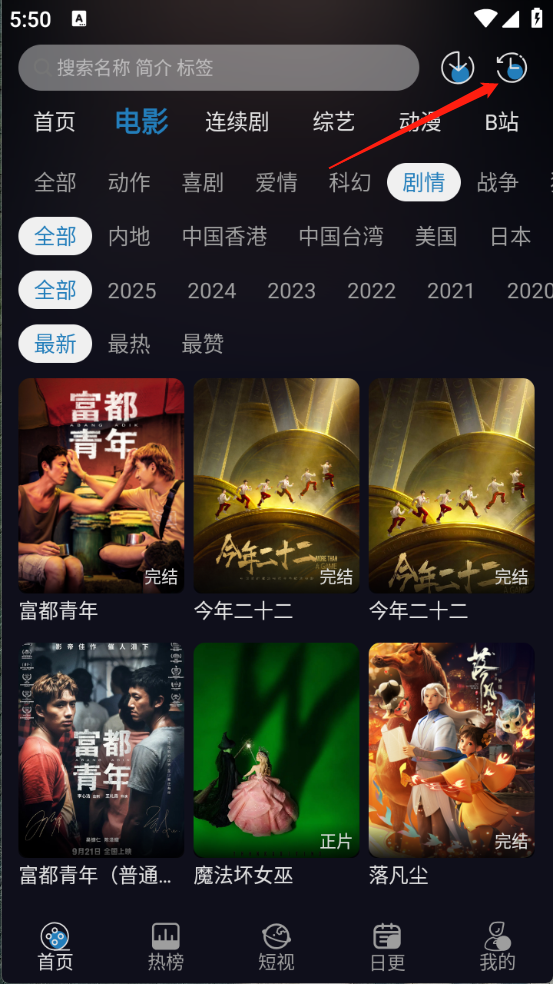
Task: Open the downloads icon
Action: coord(458,68)
